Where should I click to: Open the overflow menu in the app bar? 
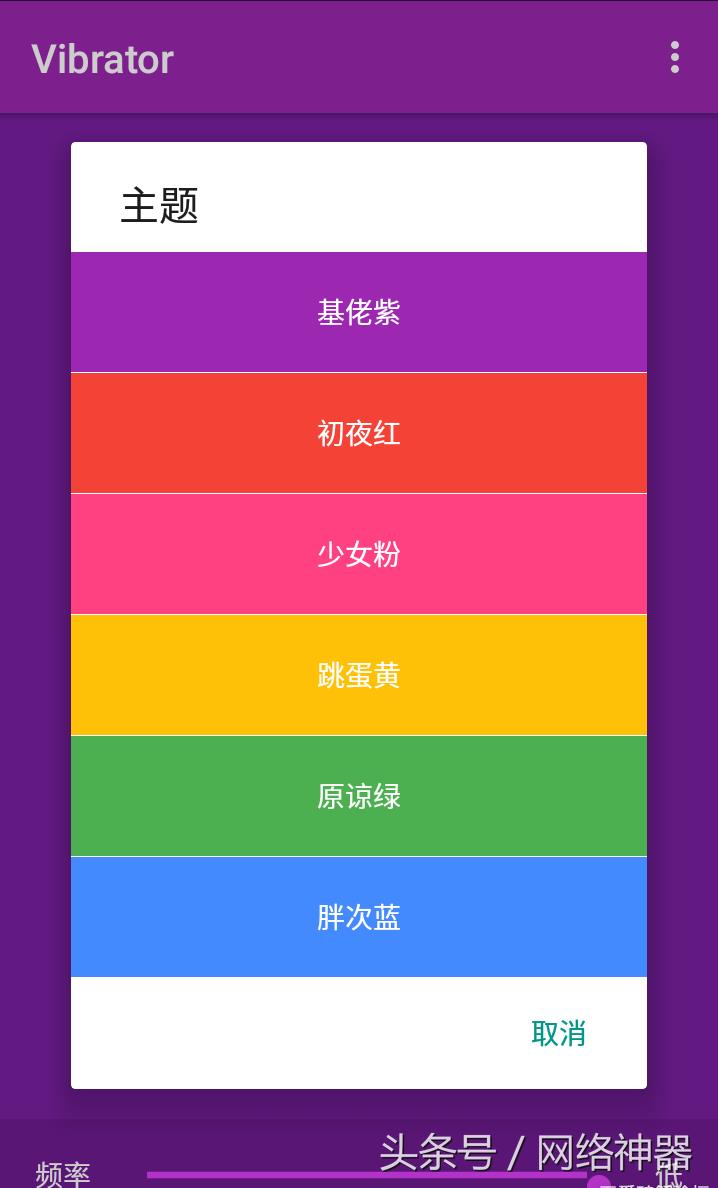coord(675,58)
